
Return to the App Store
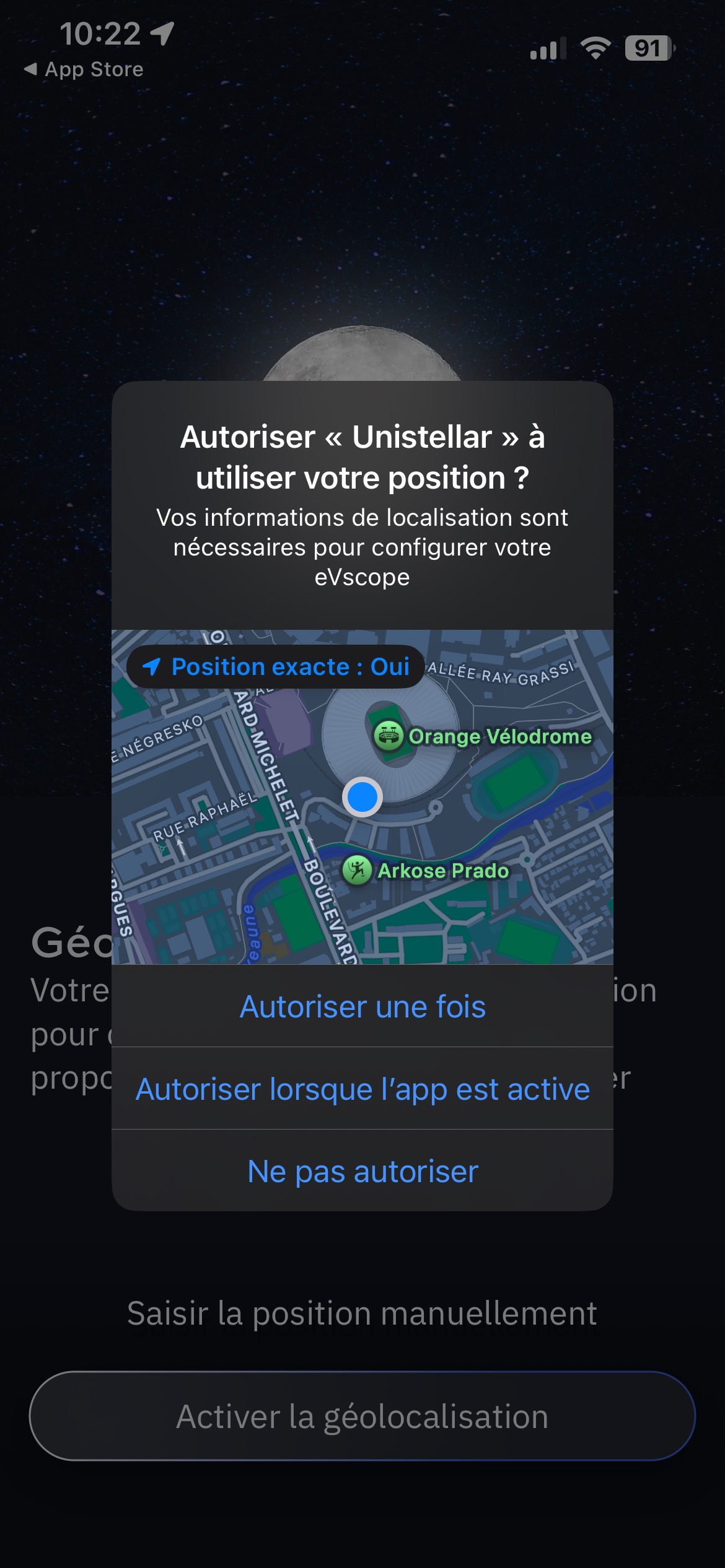coord(84,69)
